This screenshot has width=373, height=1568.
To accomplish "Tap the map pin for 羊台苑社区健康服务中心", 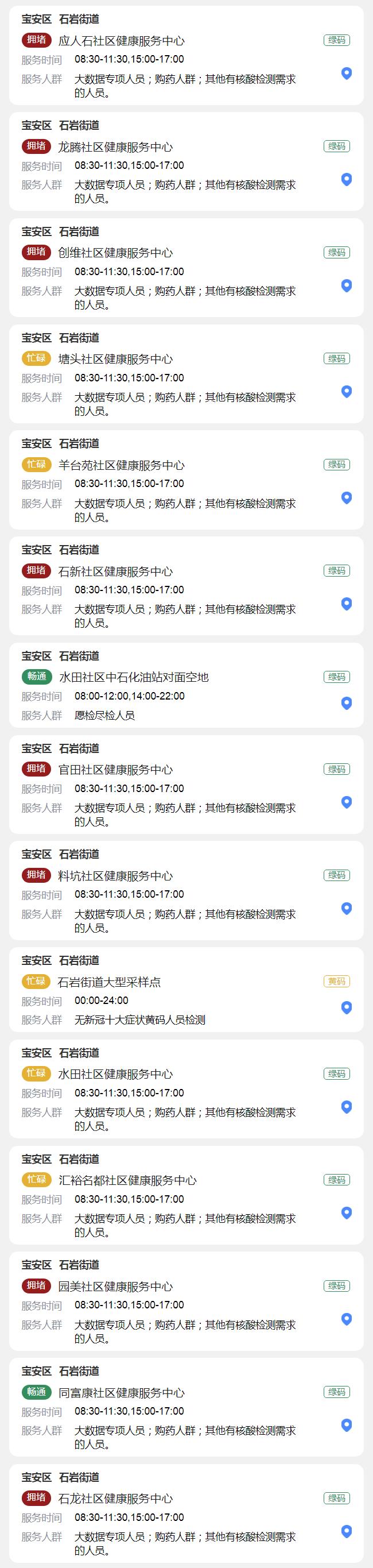I will [346, 498].
